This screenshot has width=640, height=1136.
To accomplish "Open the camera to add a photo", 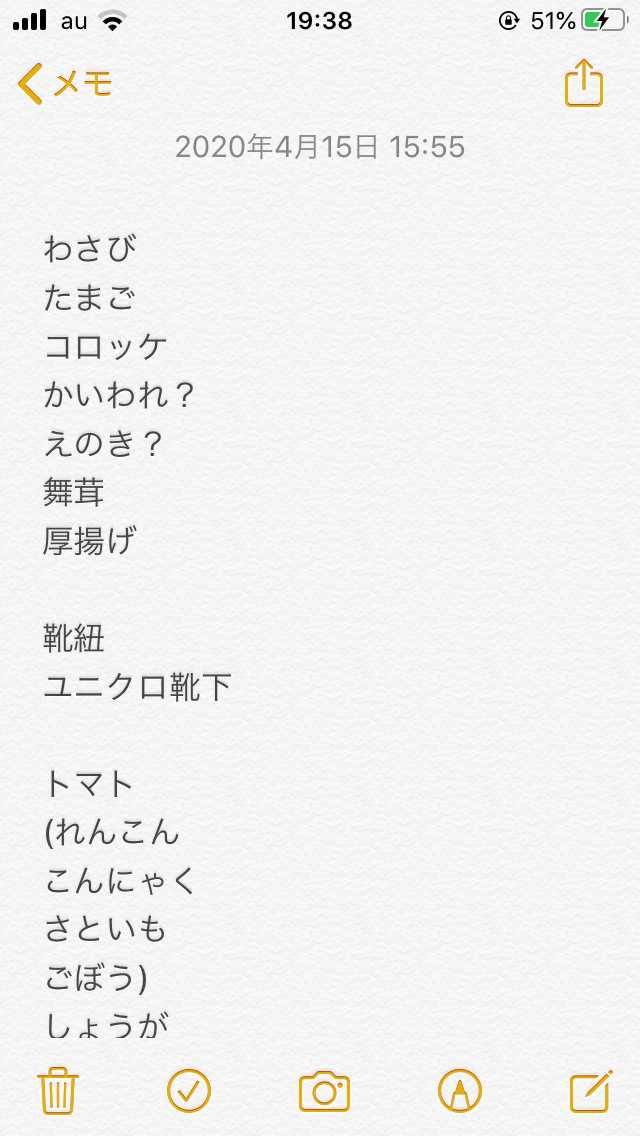I will point(324,1091).
